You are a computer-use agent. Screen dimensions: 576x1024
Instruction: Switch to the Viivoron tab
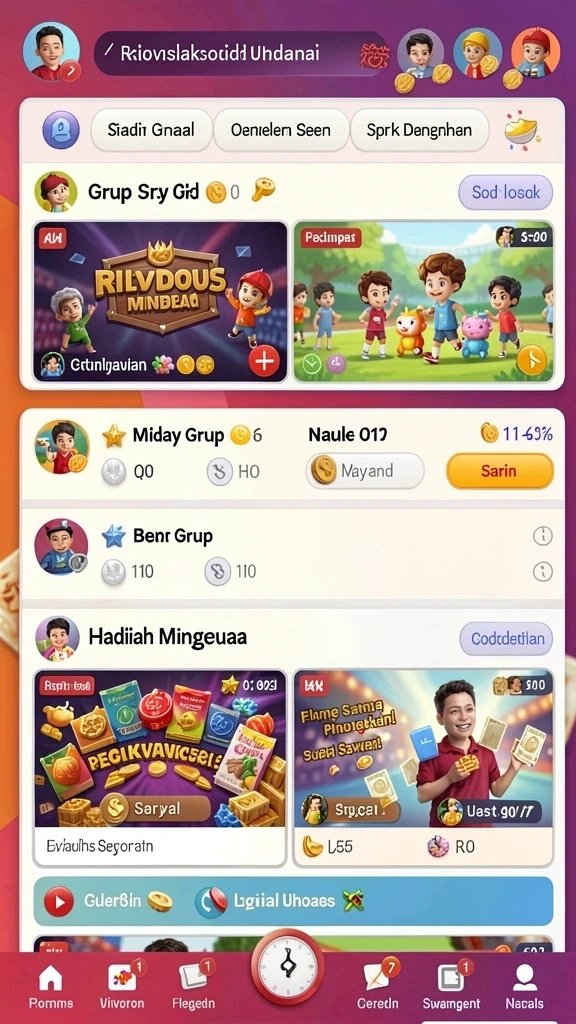121,987
